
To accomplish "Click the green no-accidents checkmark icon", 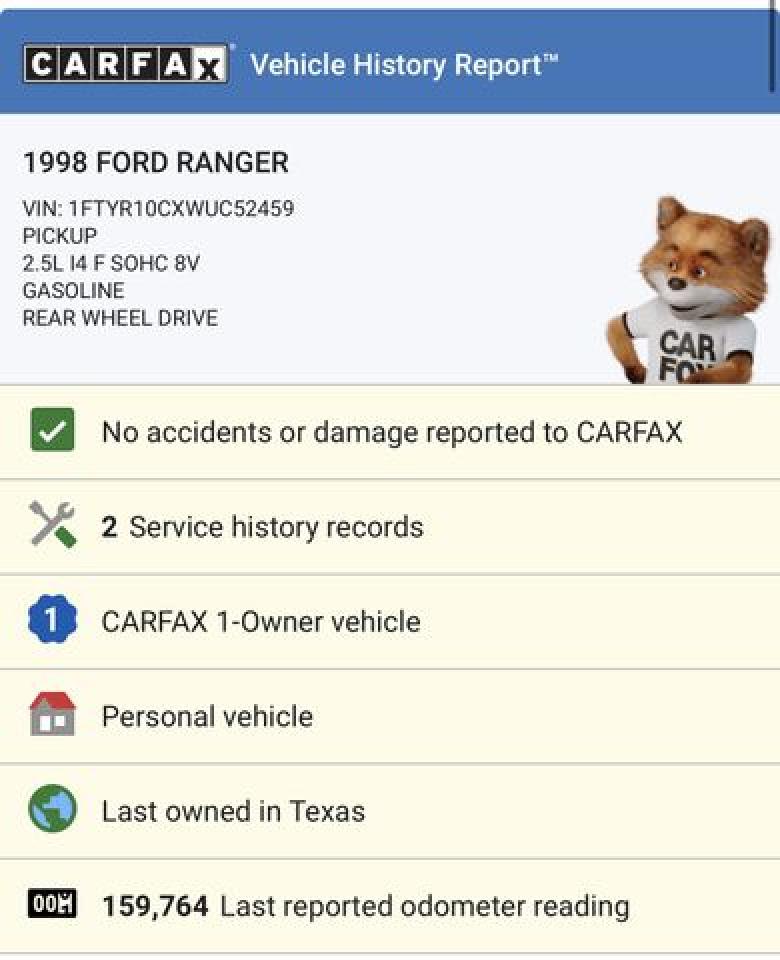I will 52,431.
